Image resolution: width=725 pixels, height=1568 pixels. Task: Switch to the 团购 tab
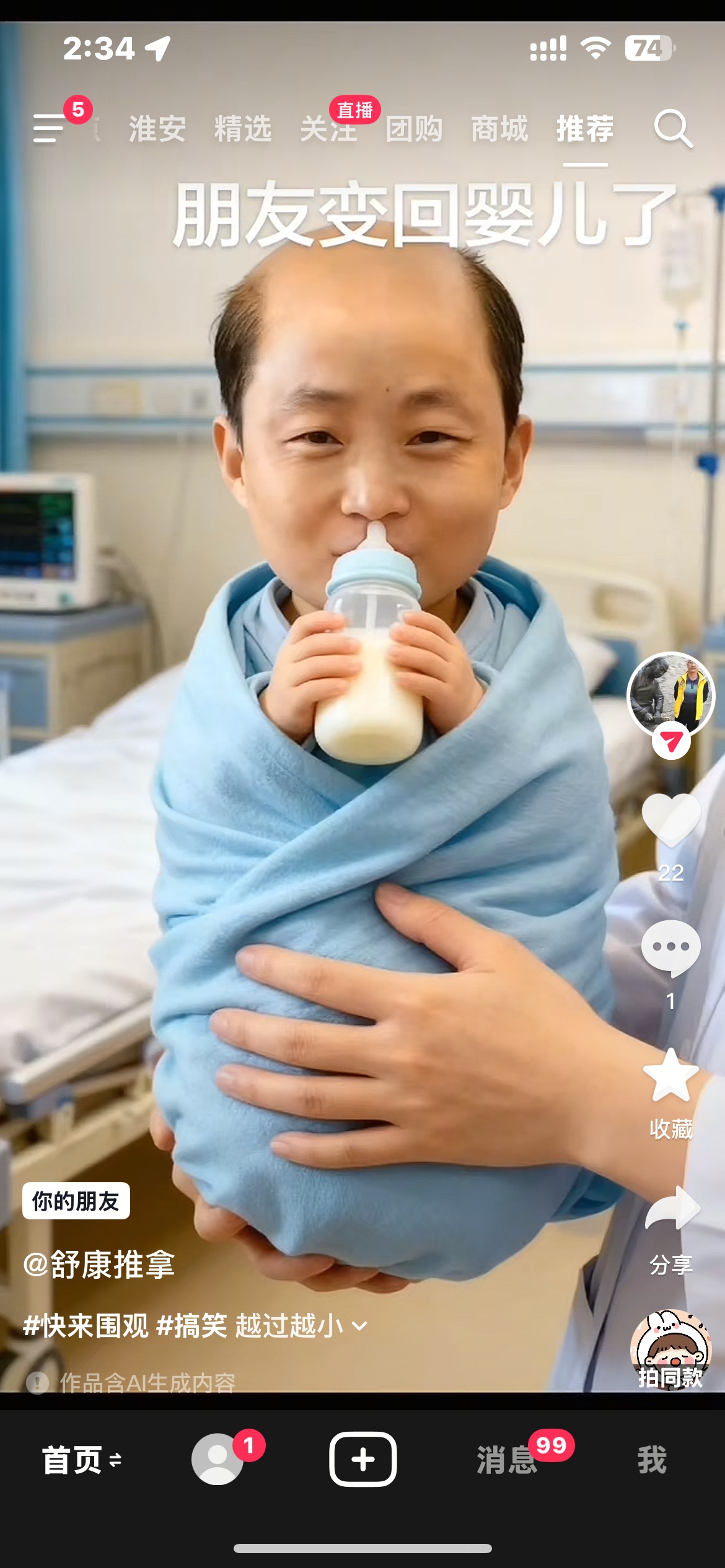click(x=413, y=129)
